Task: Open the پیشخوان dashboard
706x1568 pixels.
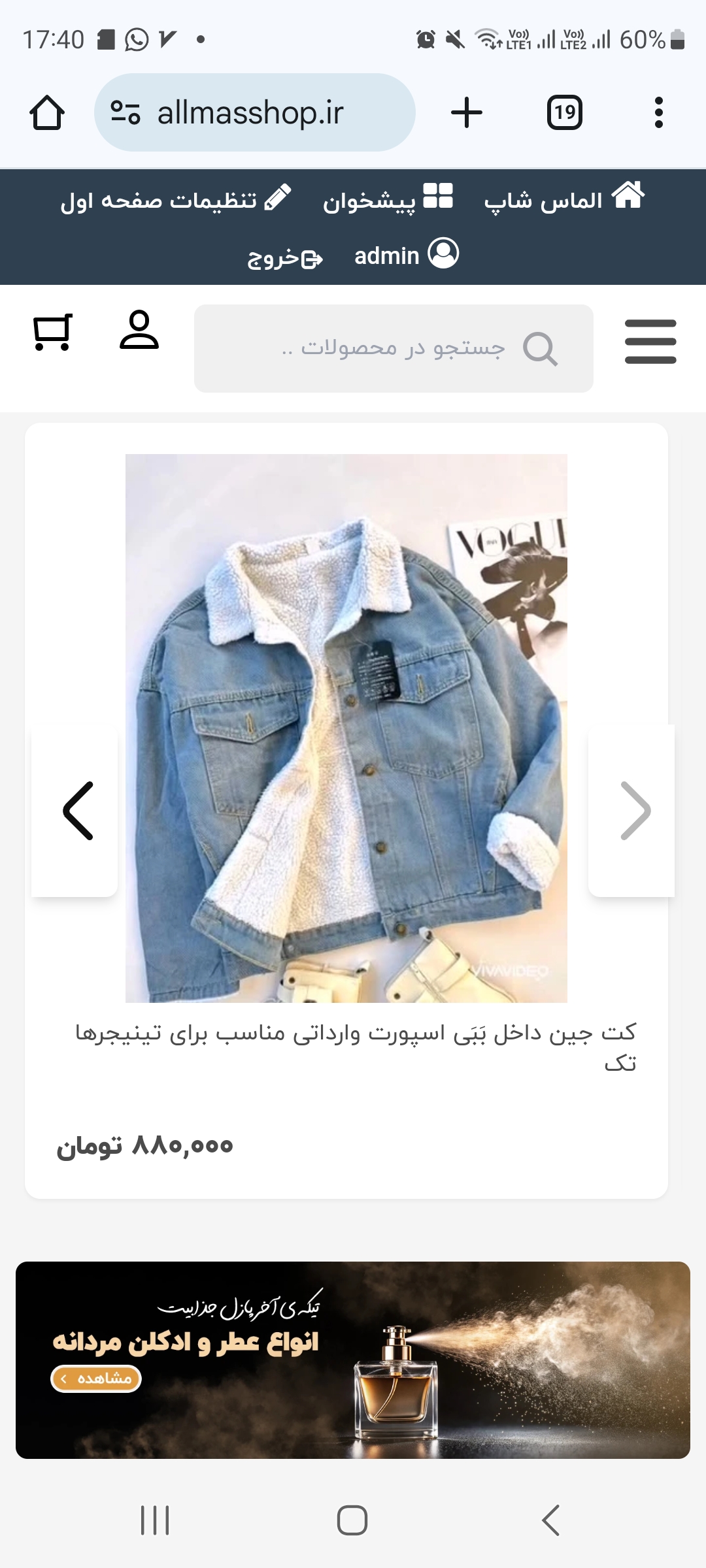Action: [x=388, y=199]
